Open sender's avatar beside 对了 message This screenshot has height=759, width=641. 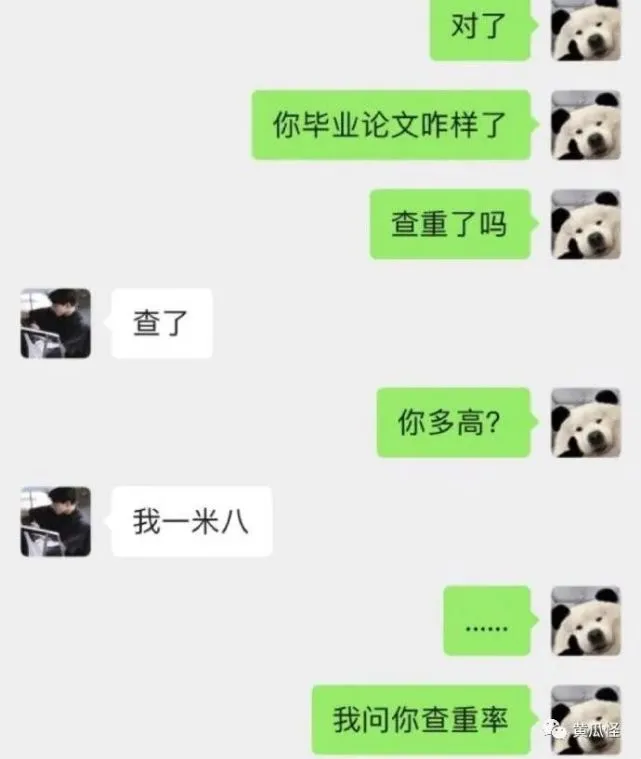[x=586, y=29]
